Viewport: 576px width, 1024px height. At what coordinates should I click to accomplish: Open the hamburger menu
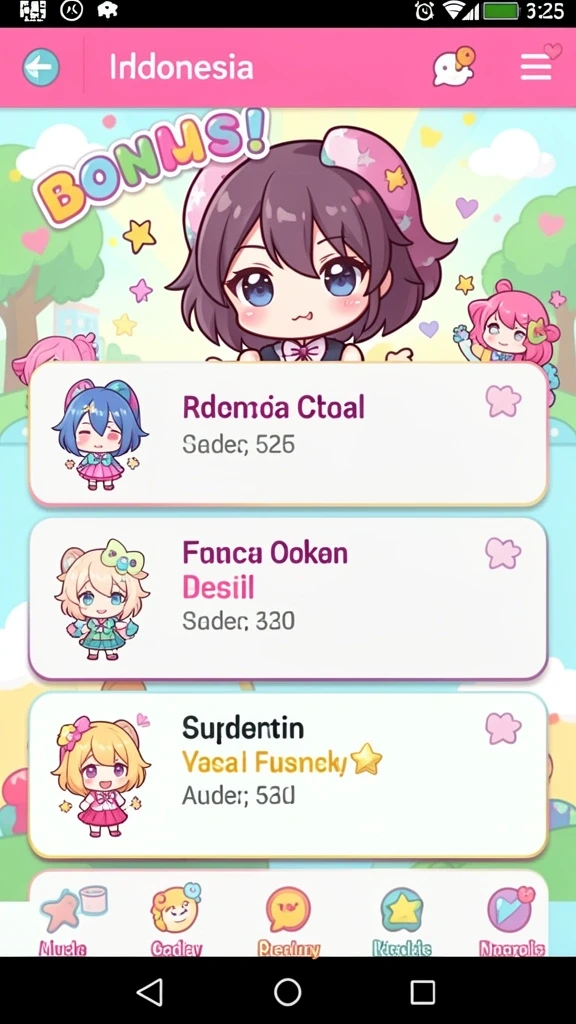coord(537,67)
